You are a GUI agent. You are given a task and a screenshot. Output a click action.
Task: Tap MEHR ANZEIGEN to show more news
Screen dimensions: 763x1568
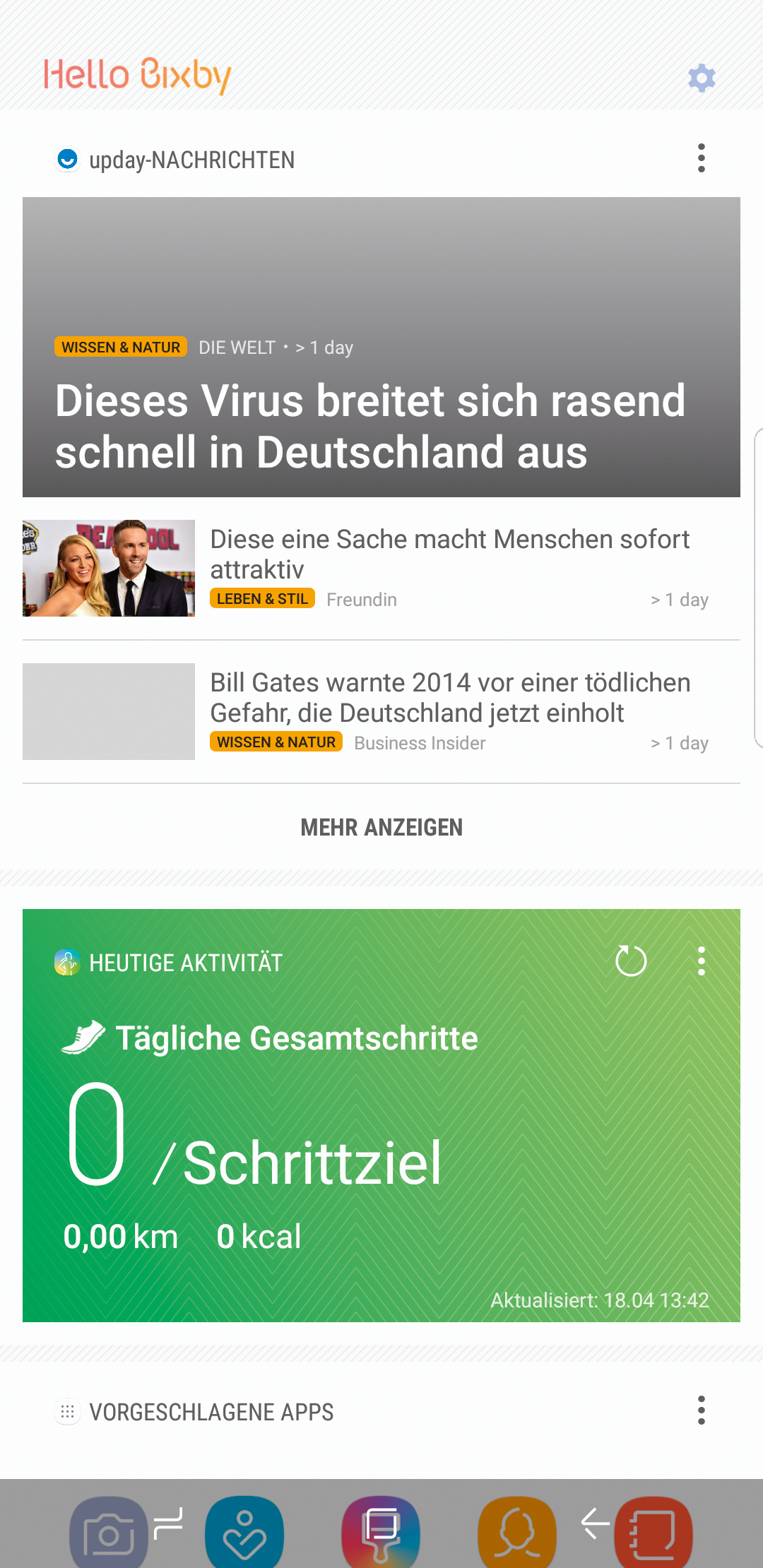click(x=381, y=827)
